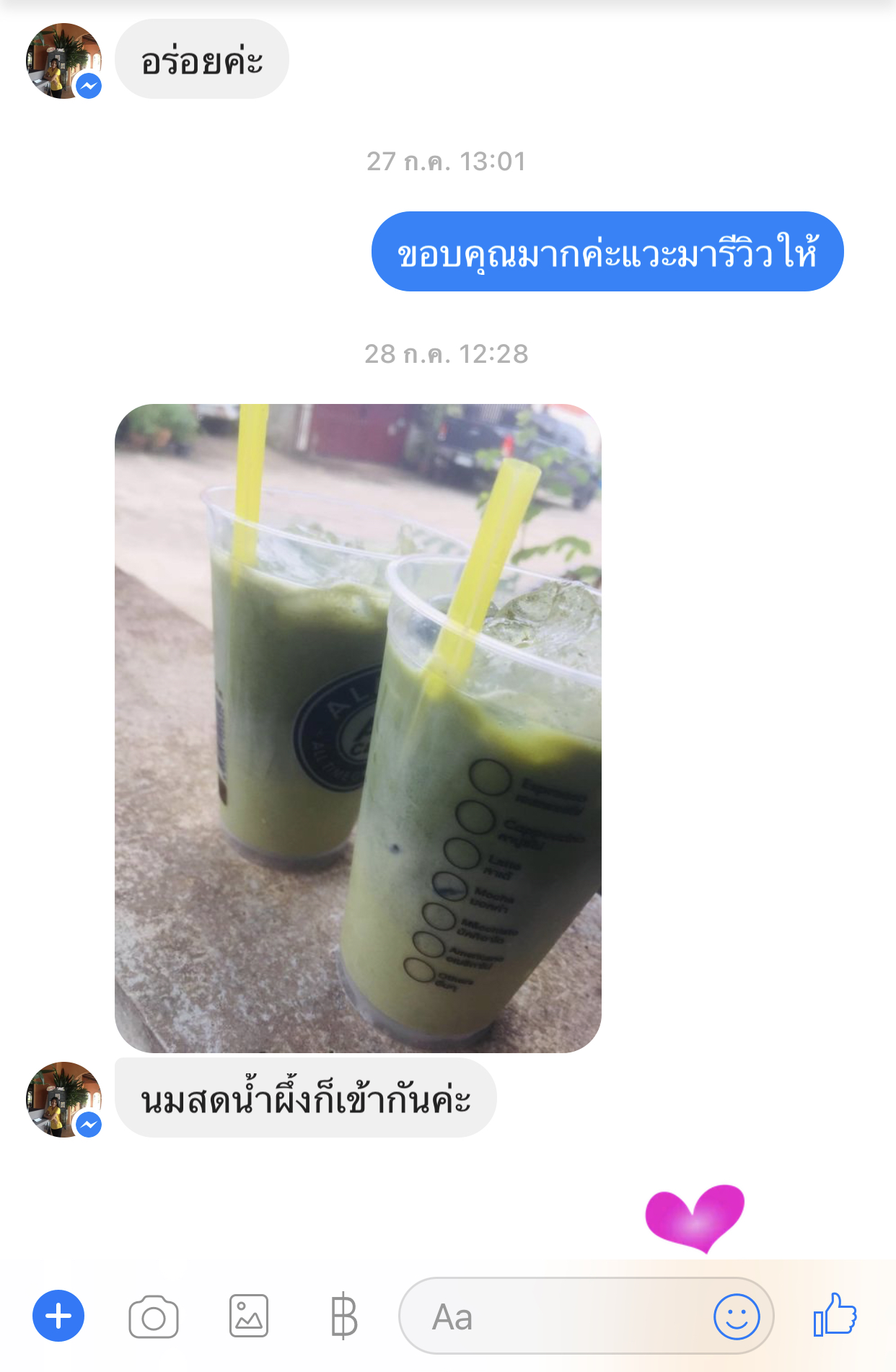Tap the 27 ก.ค. 13:01 timestamp
896x1372 pixels.
[x=447, y=162]
